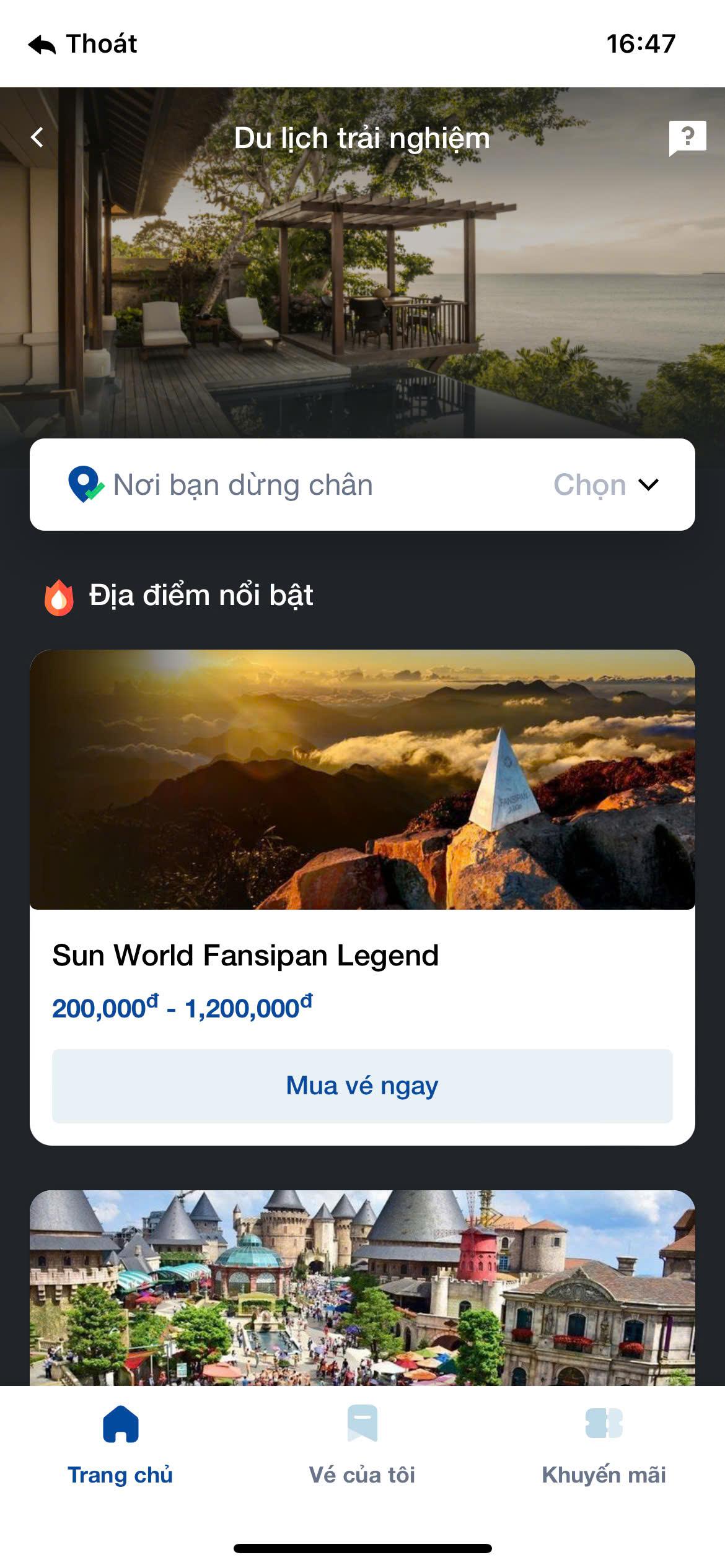Go back using the header chevron
The image size is (725, 1568).
click(x=38, y=137)
